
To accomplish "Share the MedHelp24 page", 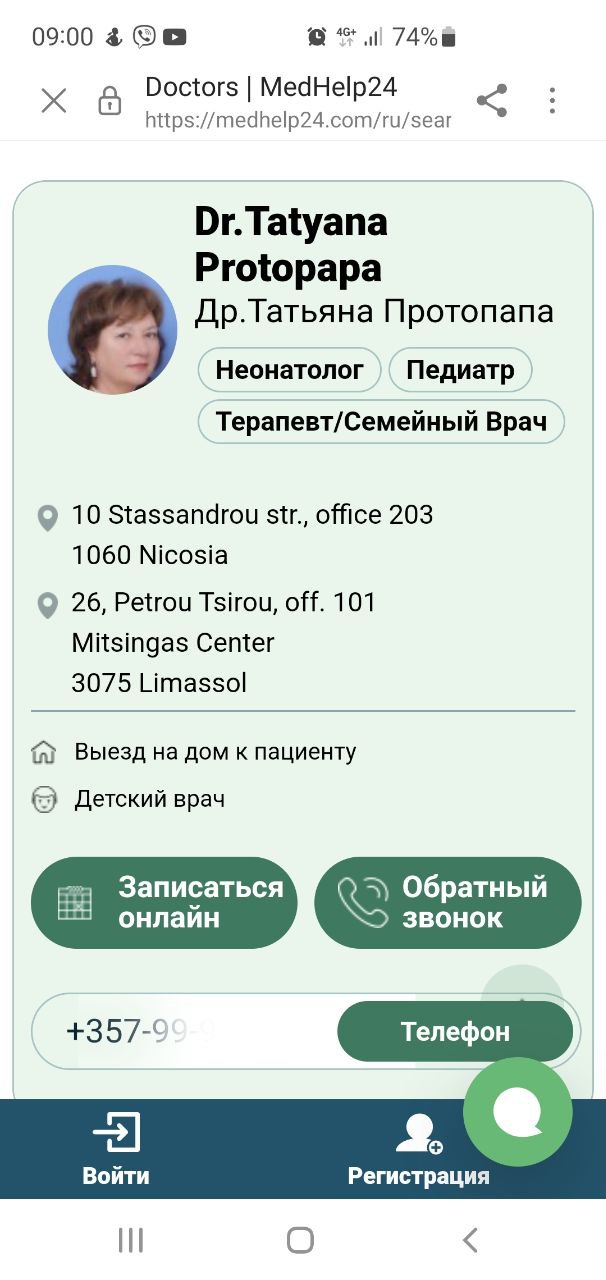I will [491, 101].
